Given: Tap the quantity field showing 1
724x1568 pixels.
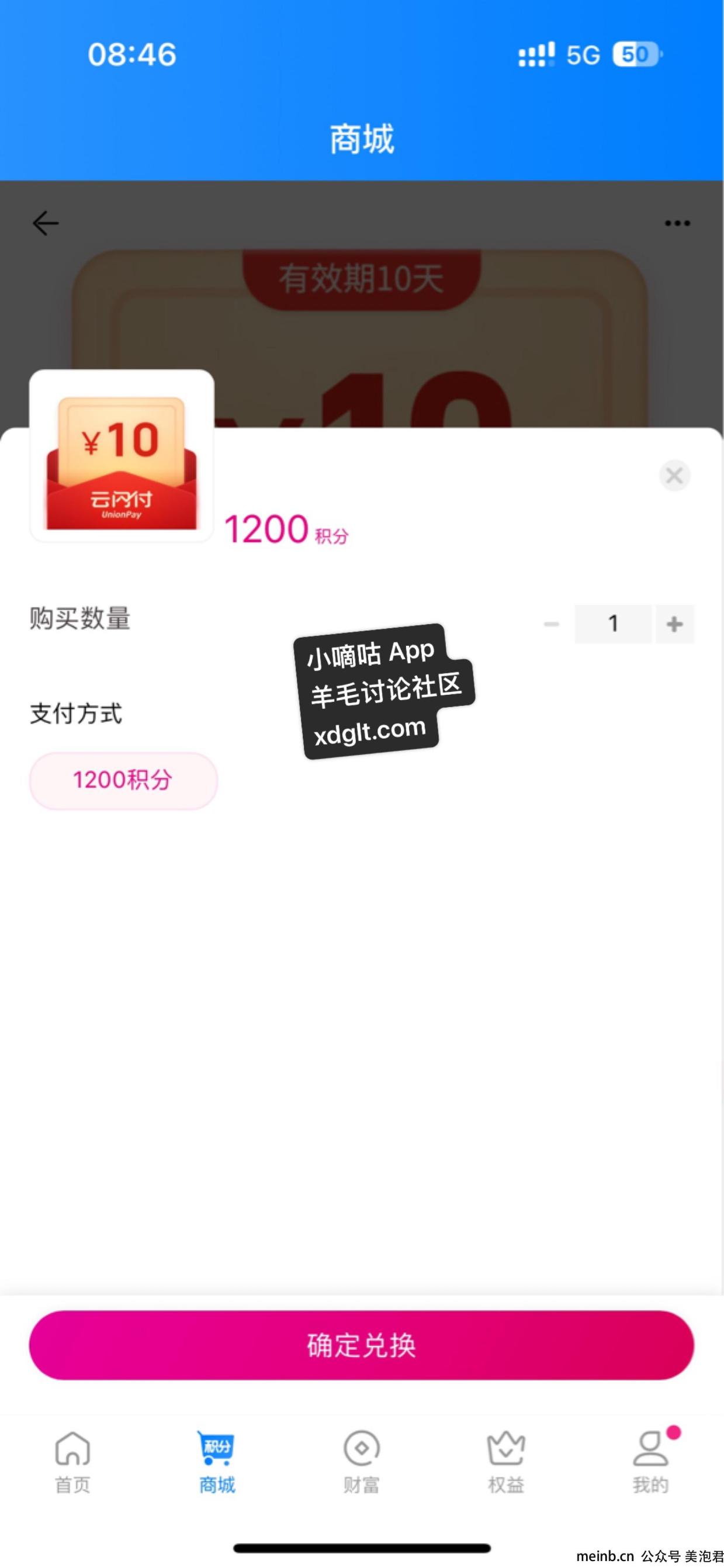Looking at the screenshot, I should pyautogui.click(x=612, y=624).
